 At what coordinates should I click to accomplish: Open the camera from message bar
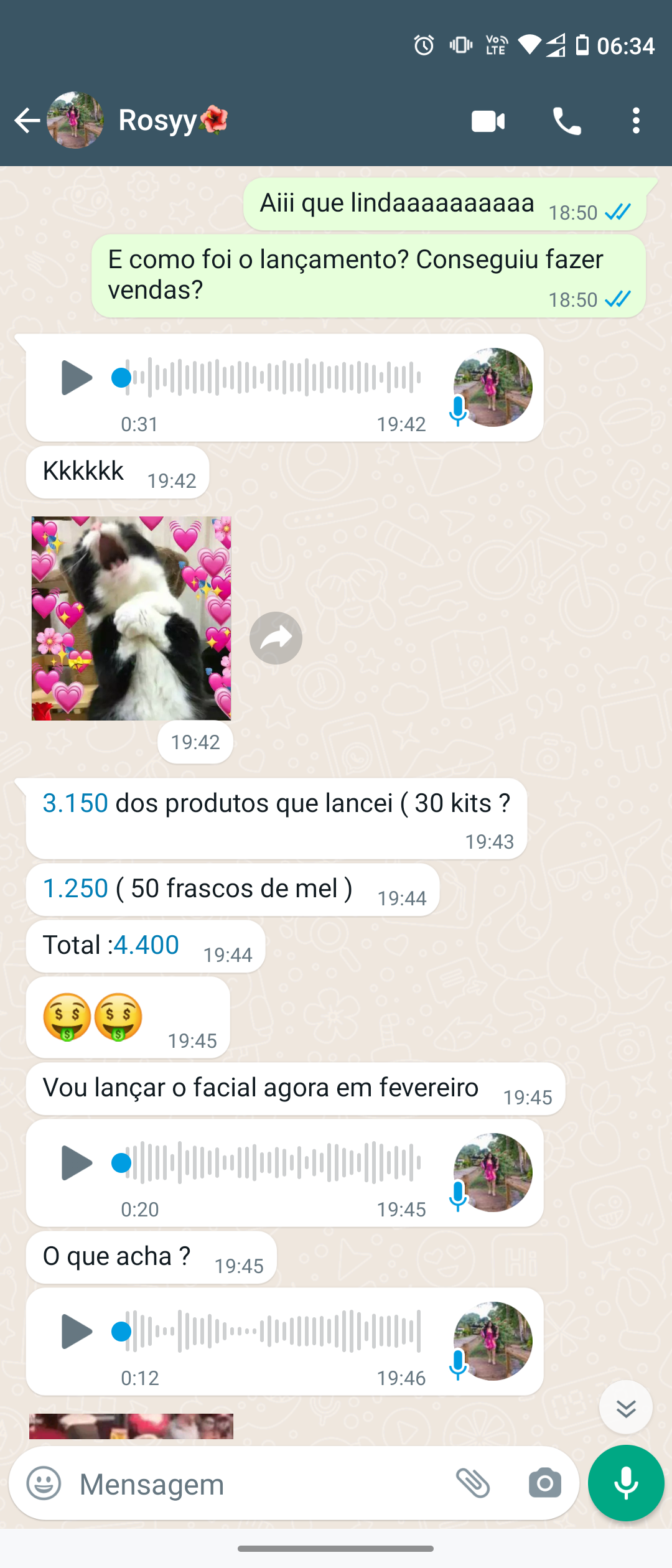coord(544,1483)
